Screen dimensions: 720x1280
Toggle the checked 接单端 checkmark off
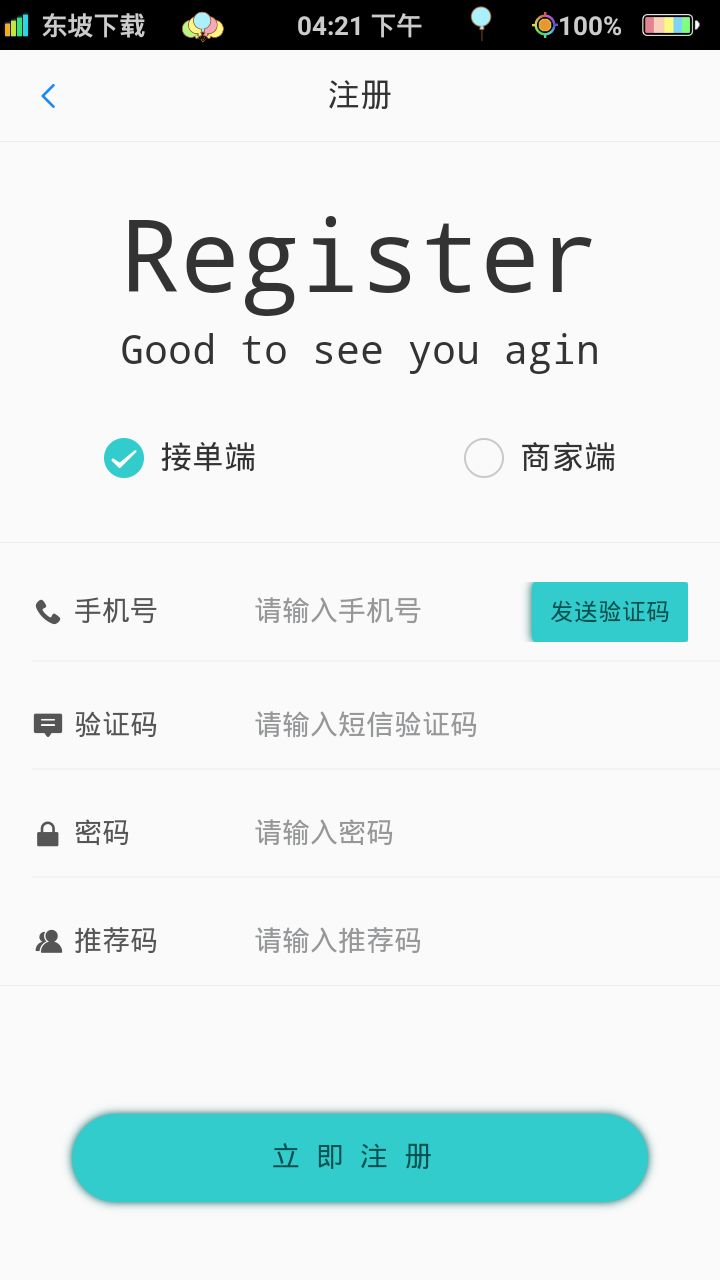123,458
